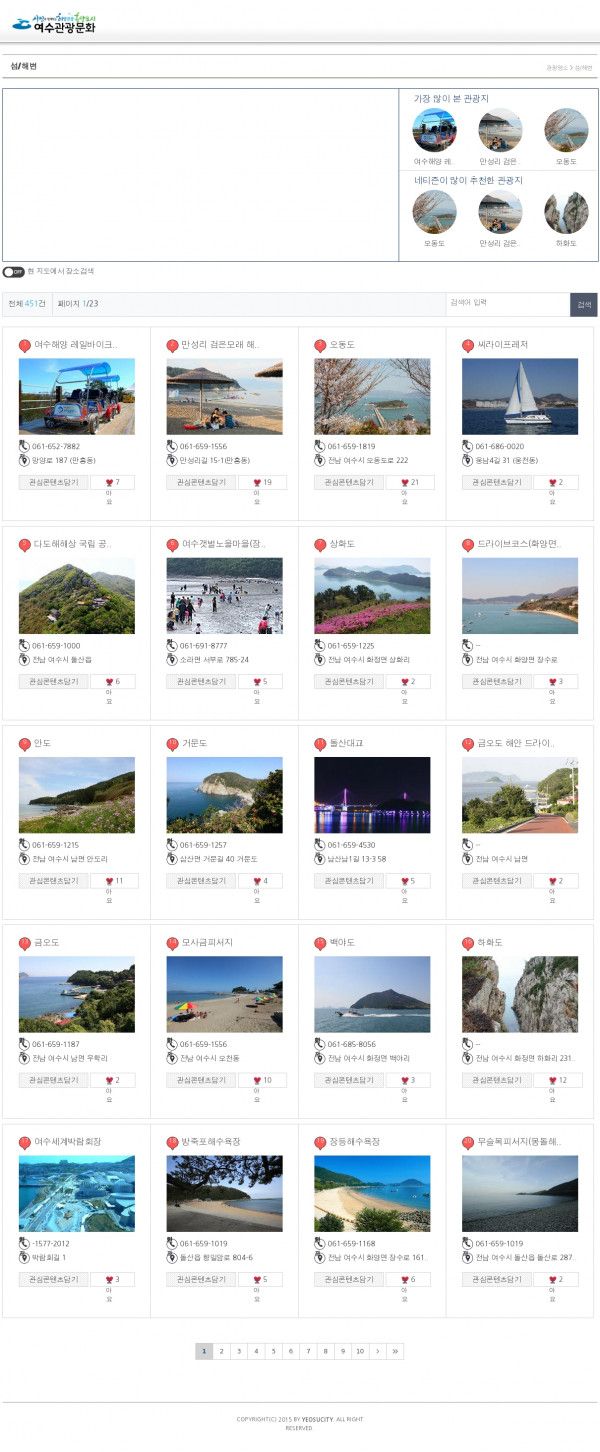Open the 여수관광문화 home logo

[57, 23]
